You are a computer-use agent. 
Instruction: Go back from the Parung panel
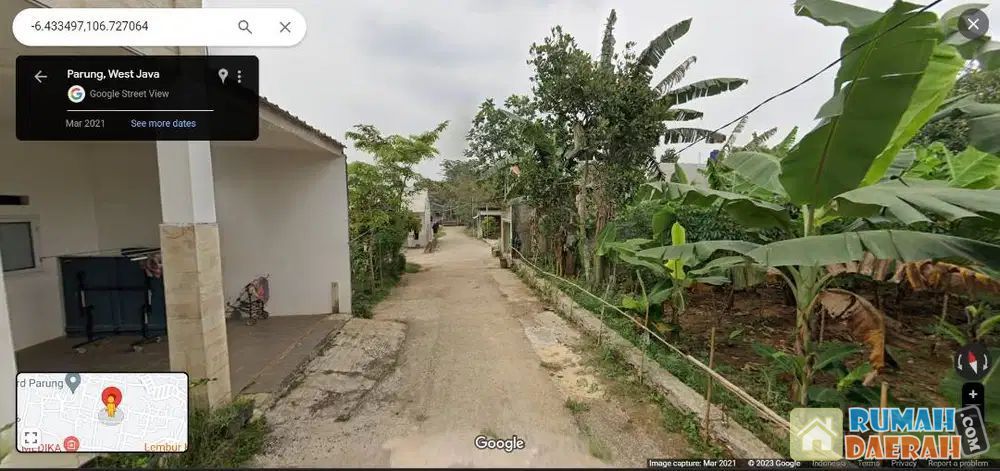coord(40,76)
